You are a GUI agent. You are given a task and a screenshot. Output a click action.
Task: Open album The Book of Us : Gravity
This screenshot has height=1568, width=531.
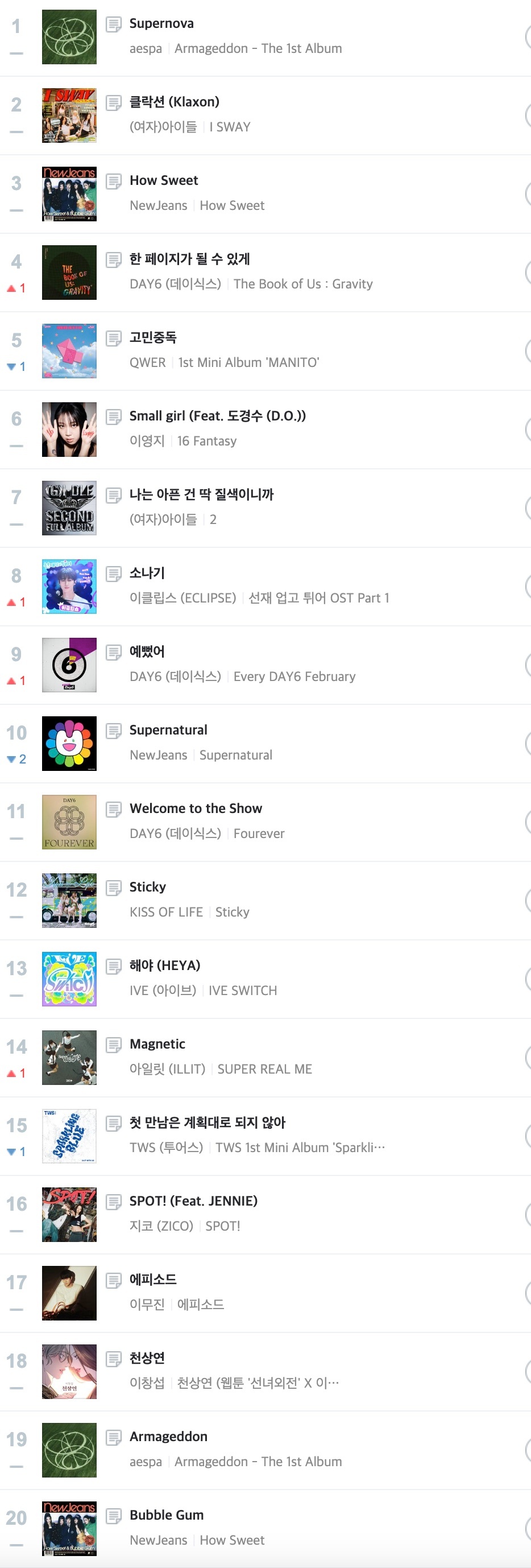click(x=302, y=284)
